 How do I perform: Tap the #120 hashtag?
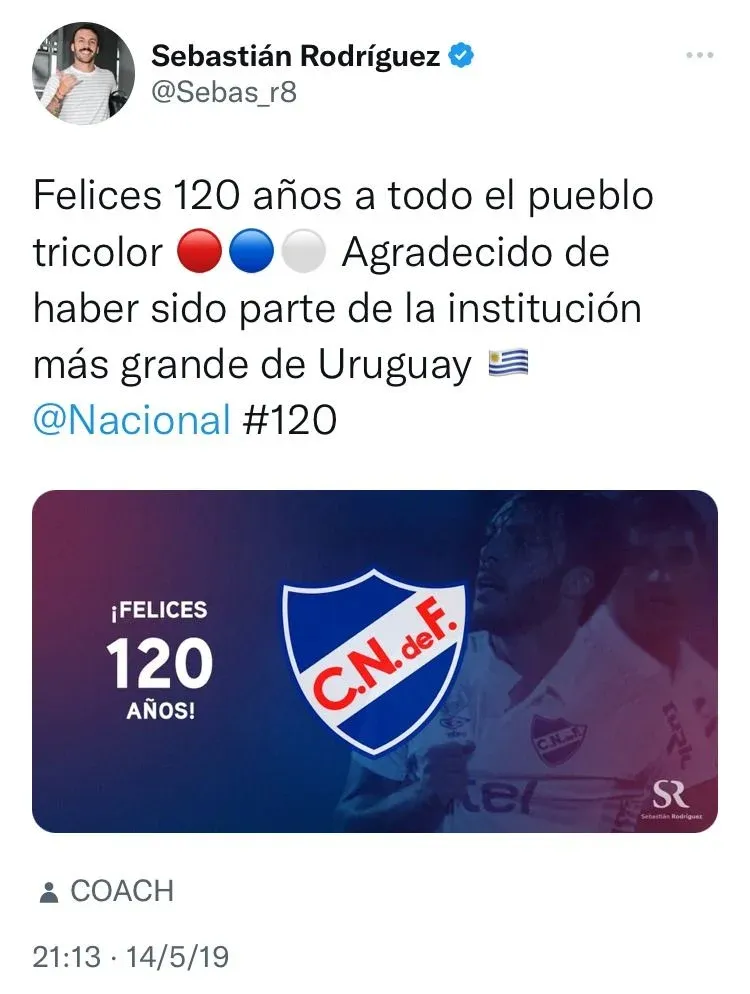[290, 419]
